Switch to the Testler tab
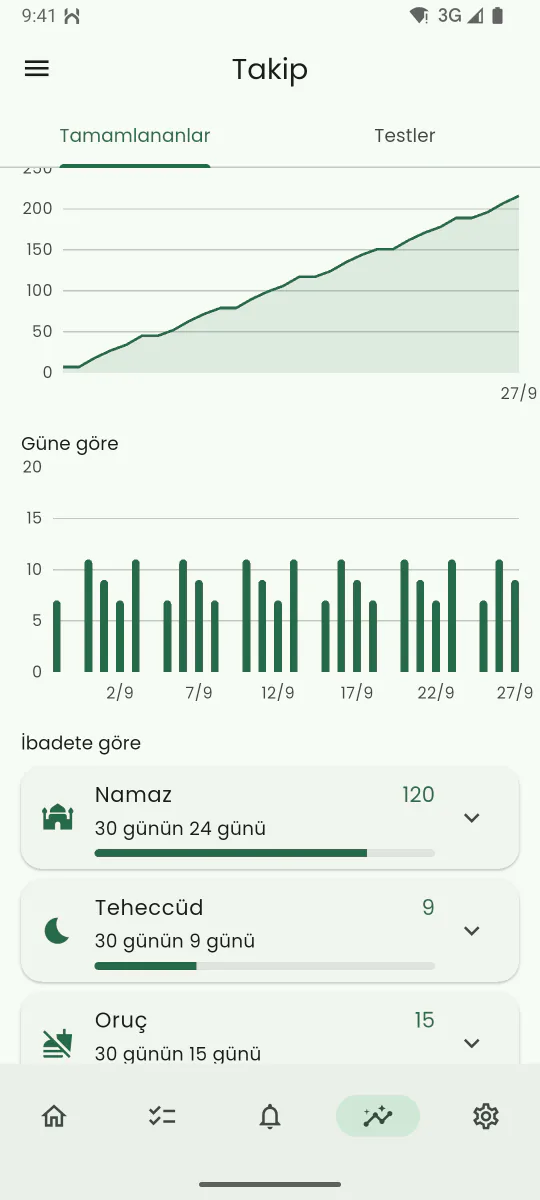This screenshot has height=1200, width=540. [x=405, y=135]
